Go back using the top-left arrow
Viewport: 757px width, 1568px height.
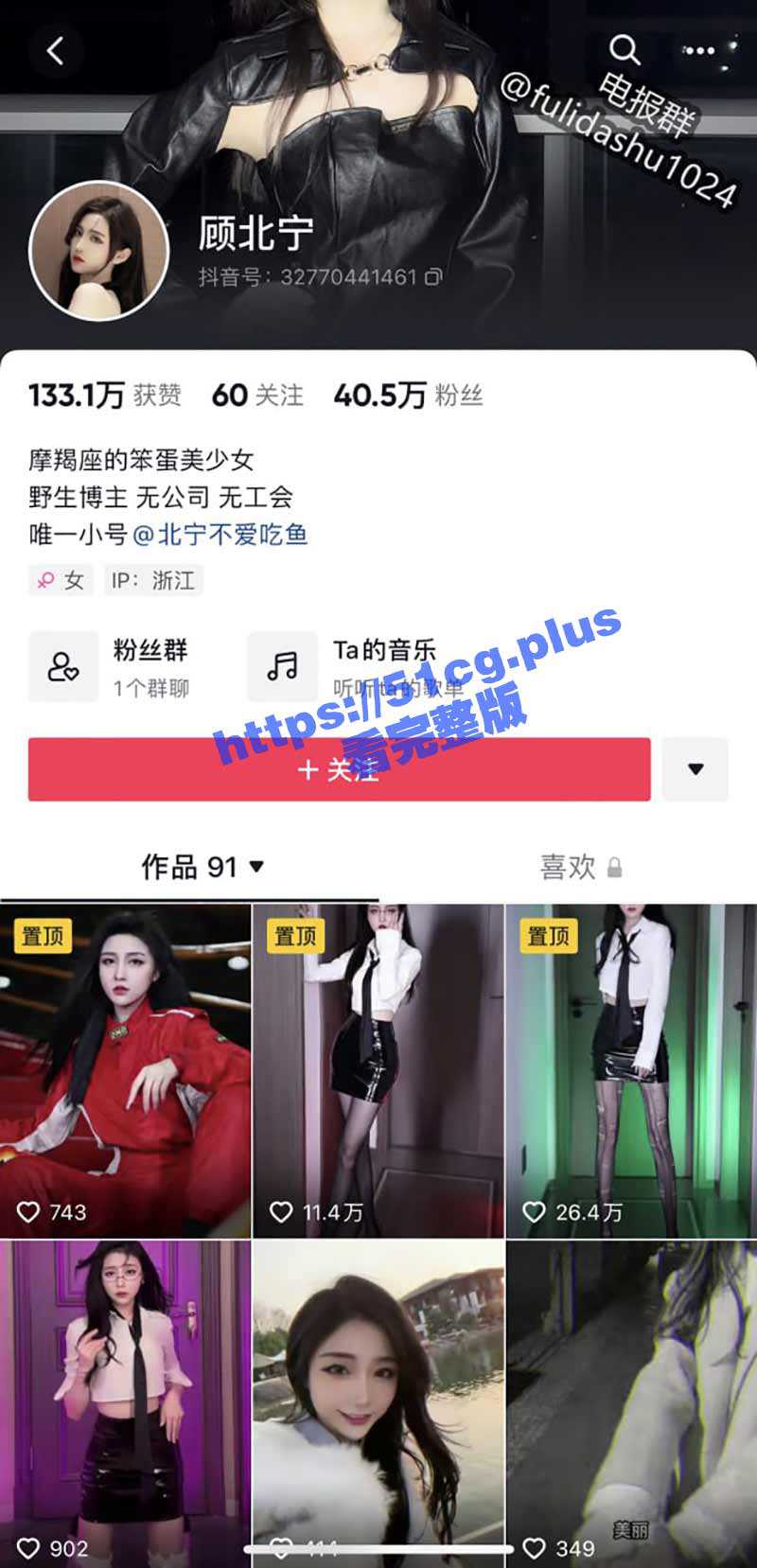(x=55, y=51)
